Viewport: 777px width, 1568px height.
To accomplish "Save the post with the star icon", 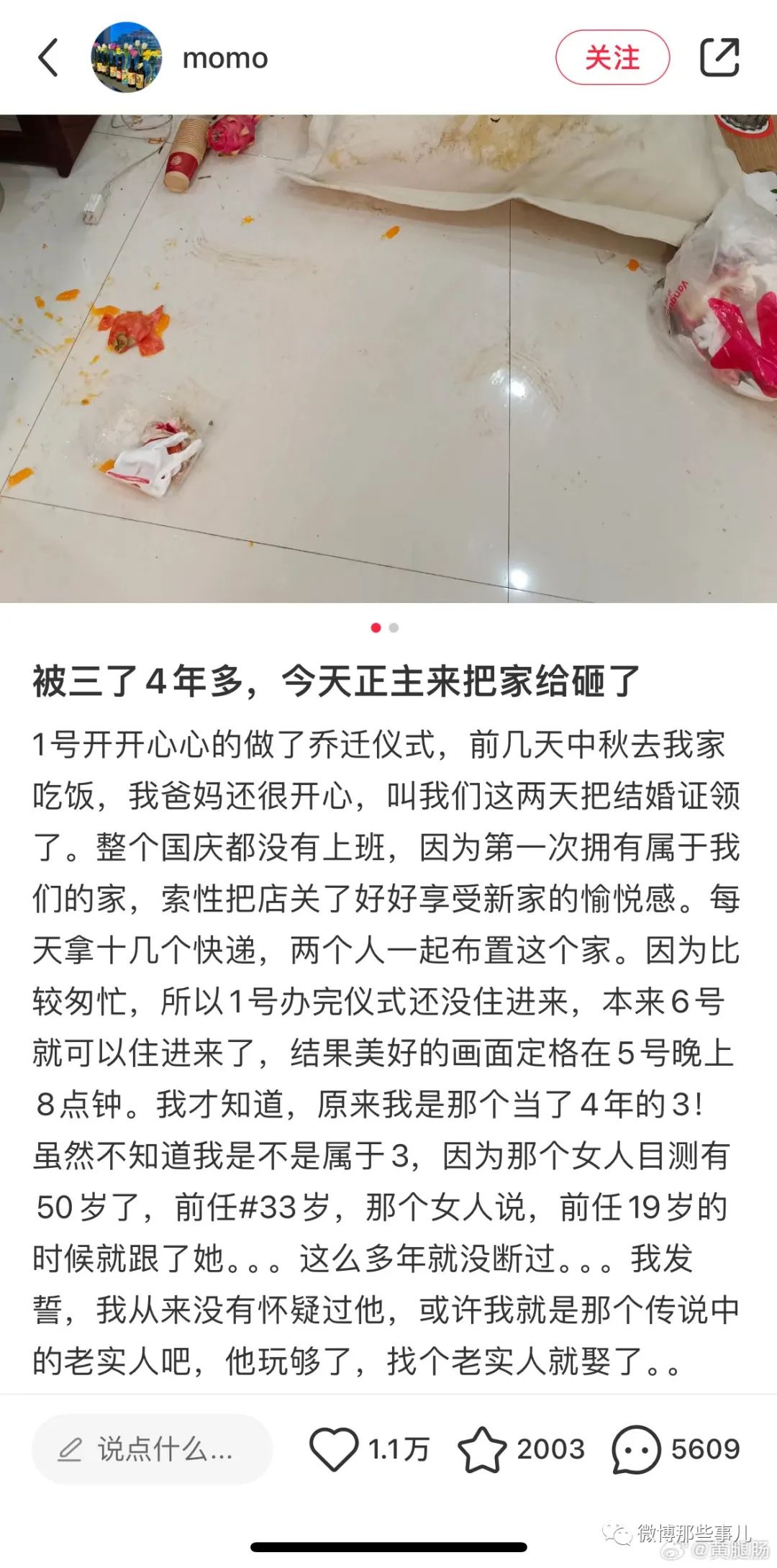I will click(482, 1449).
